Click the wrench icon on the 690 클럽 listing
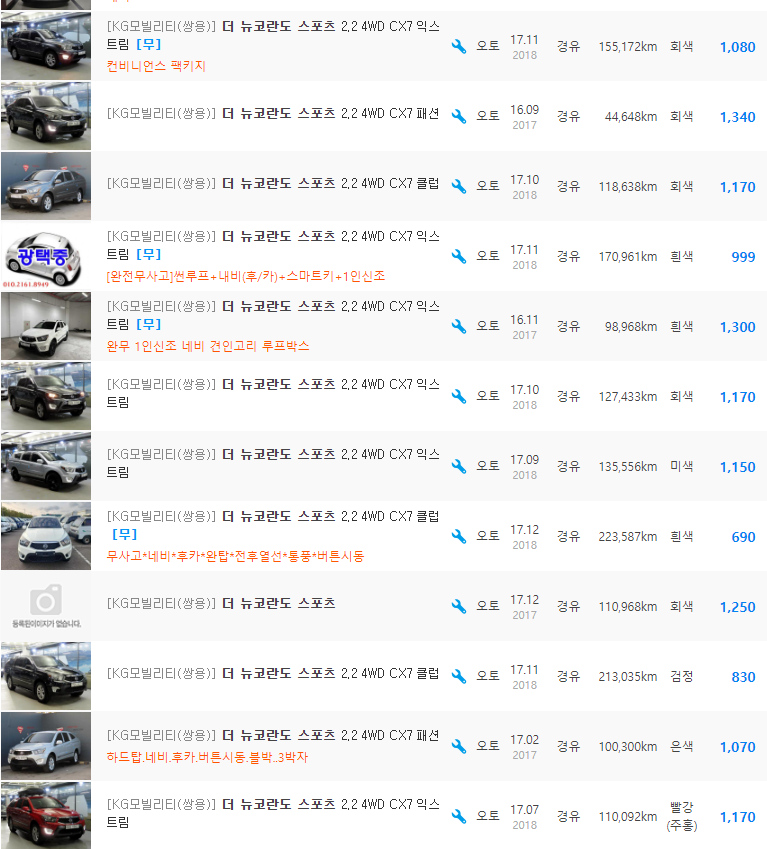 pyautogui.click(x=458, y=535)
